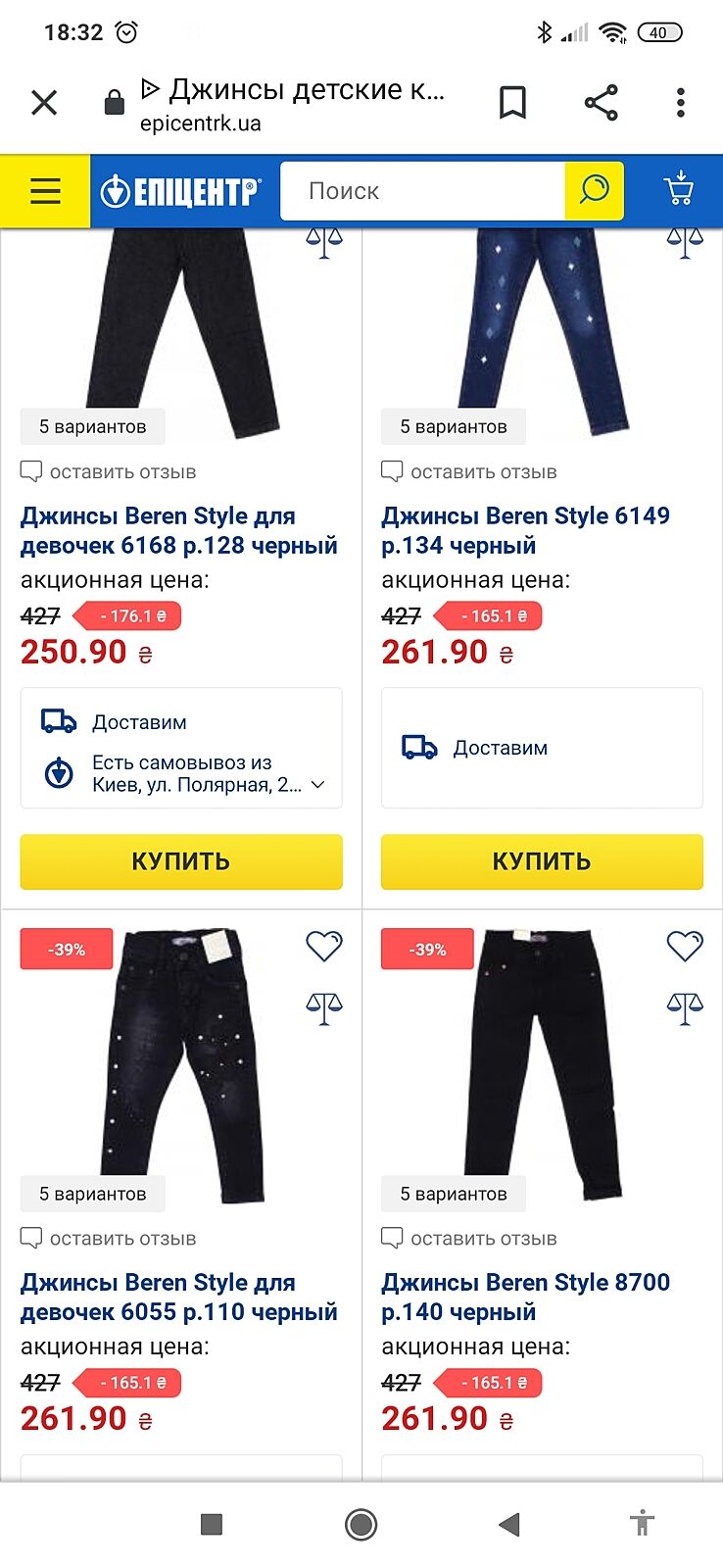The width and height of the screenshot is (723, 1568).
Task: Open Джинсы Beren Style для девочек 6168 link
Action: tap(178, 530)
